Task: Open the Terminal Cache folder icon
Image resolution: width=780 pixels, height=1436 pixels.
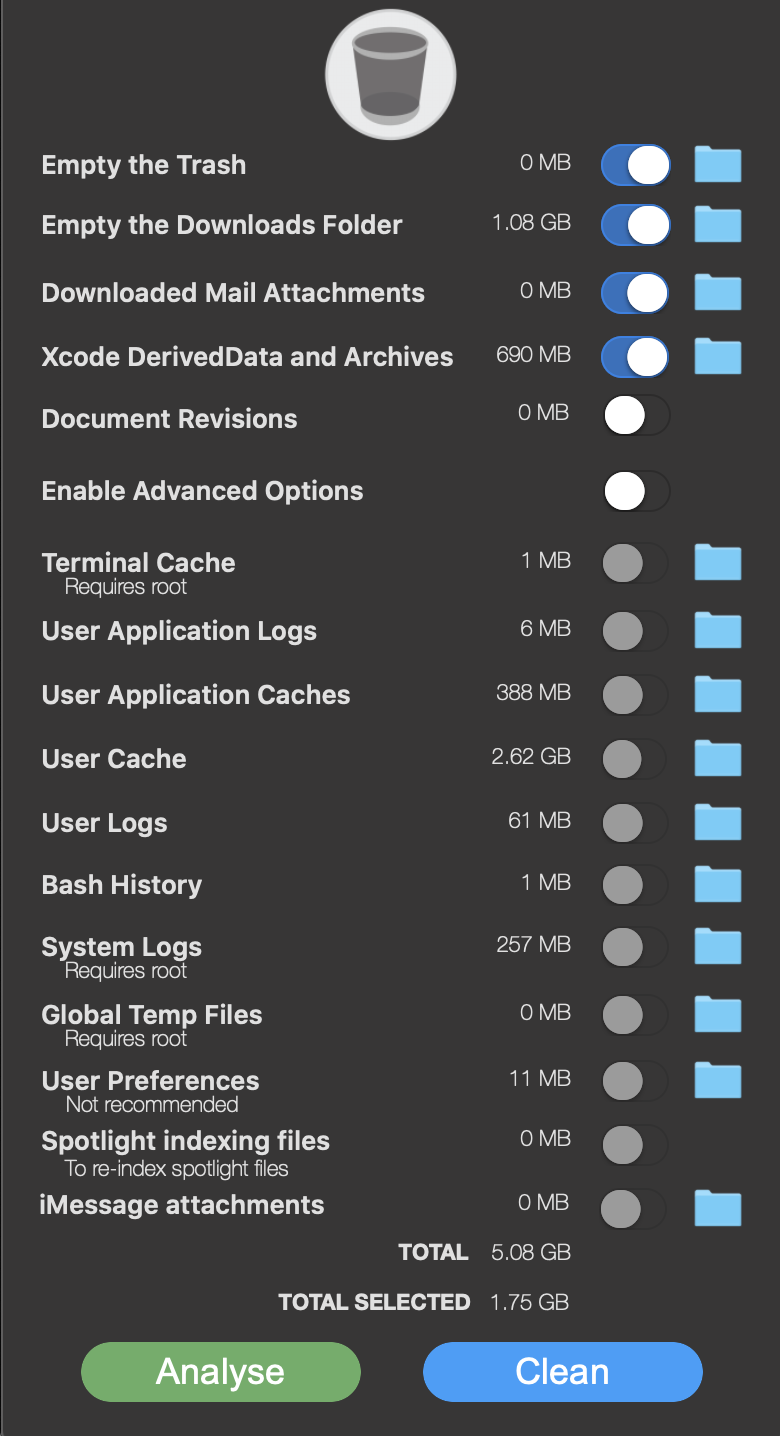Action: [x=718, y=562]
